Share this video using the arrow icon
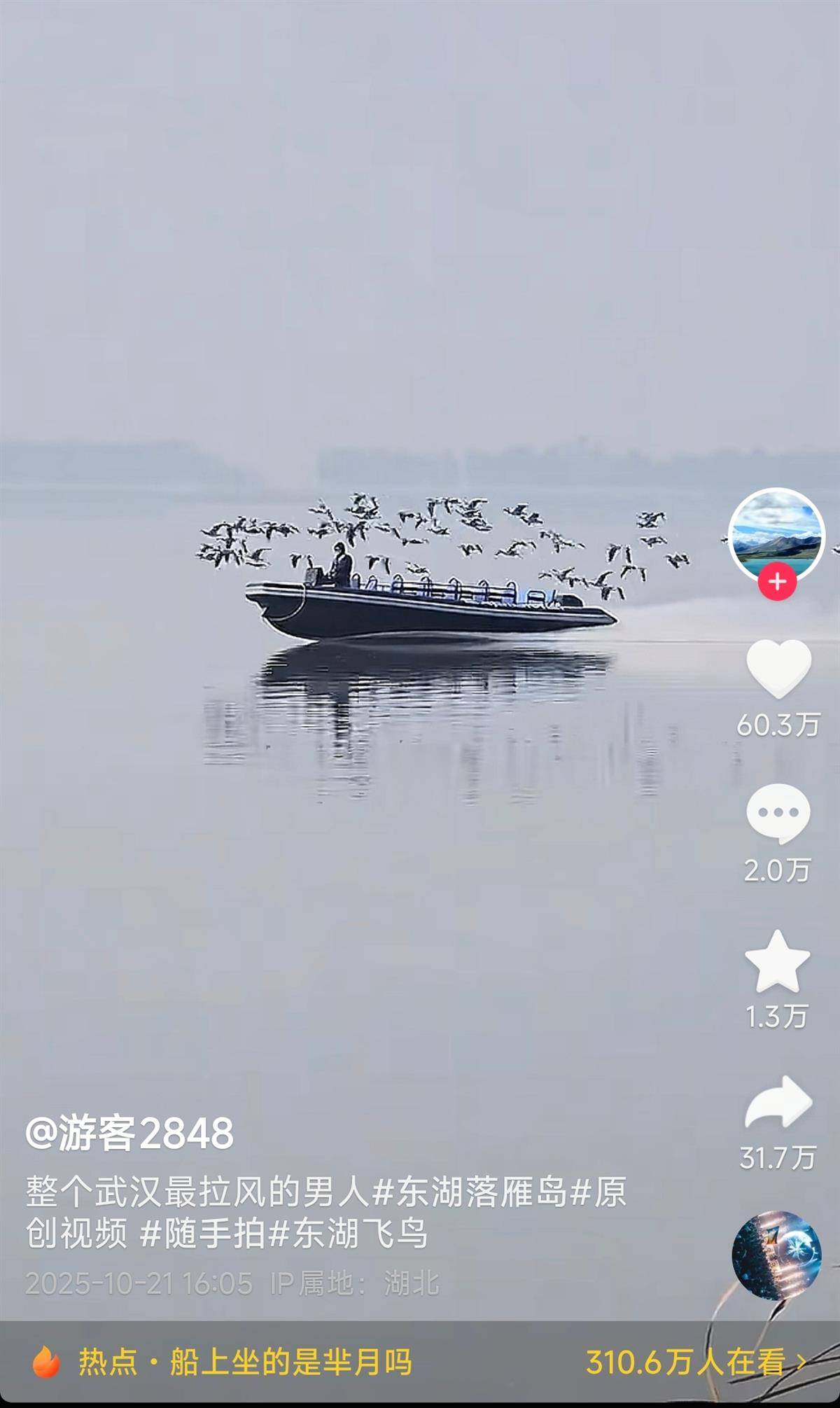This screenshot has width=840, height=1408. pyautogui.click(x=778, y=1103)
